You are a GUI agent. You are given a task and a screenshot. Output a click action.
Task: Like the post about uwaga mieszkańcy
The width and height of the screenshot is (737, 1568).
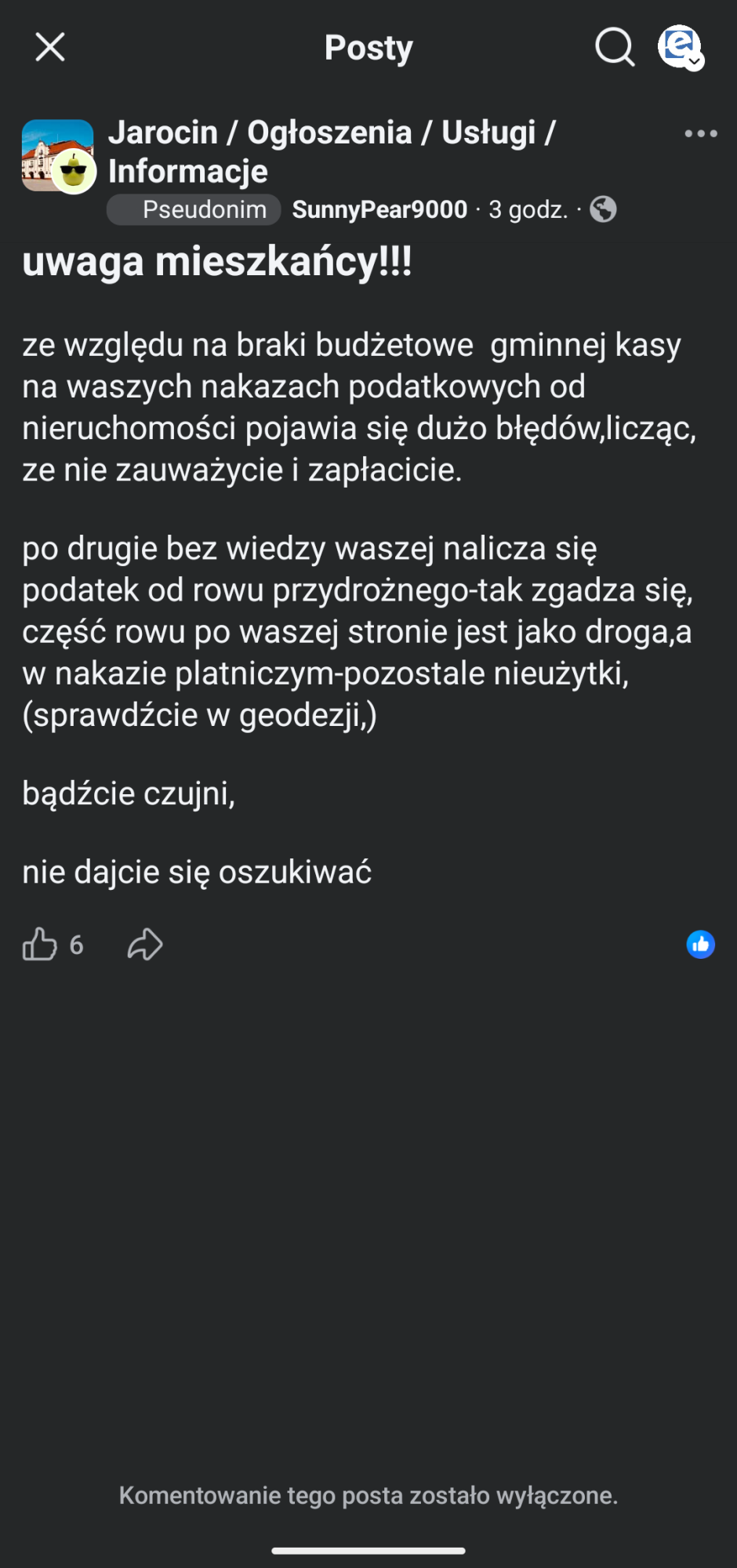39,944
